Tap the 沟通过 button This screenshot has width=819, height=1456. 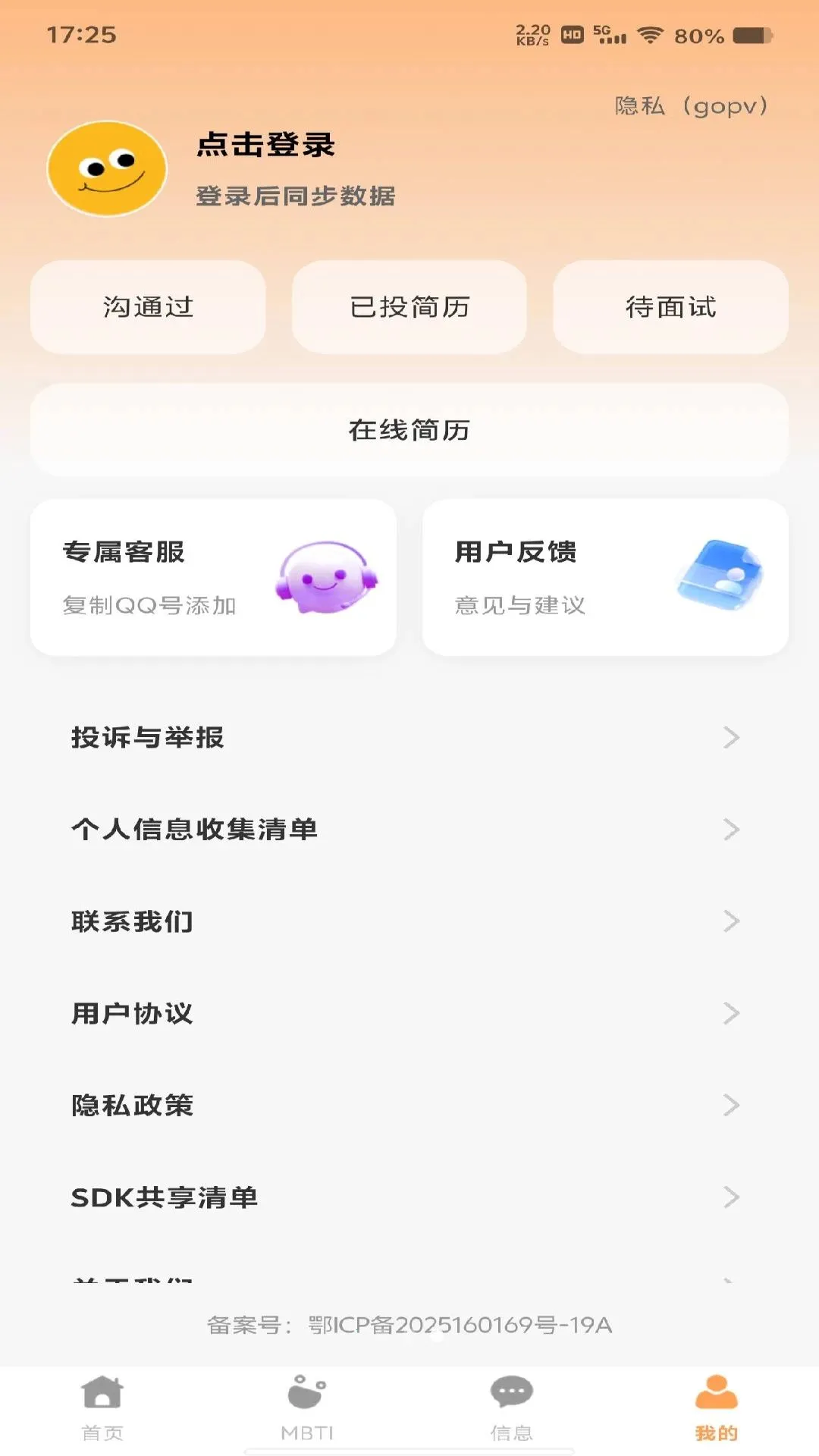tap(147, 307)
